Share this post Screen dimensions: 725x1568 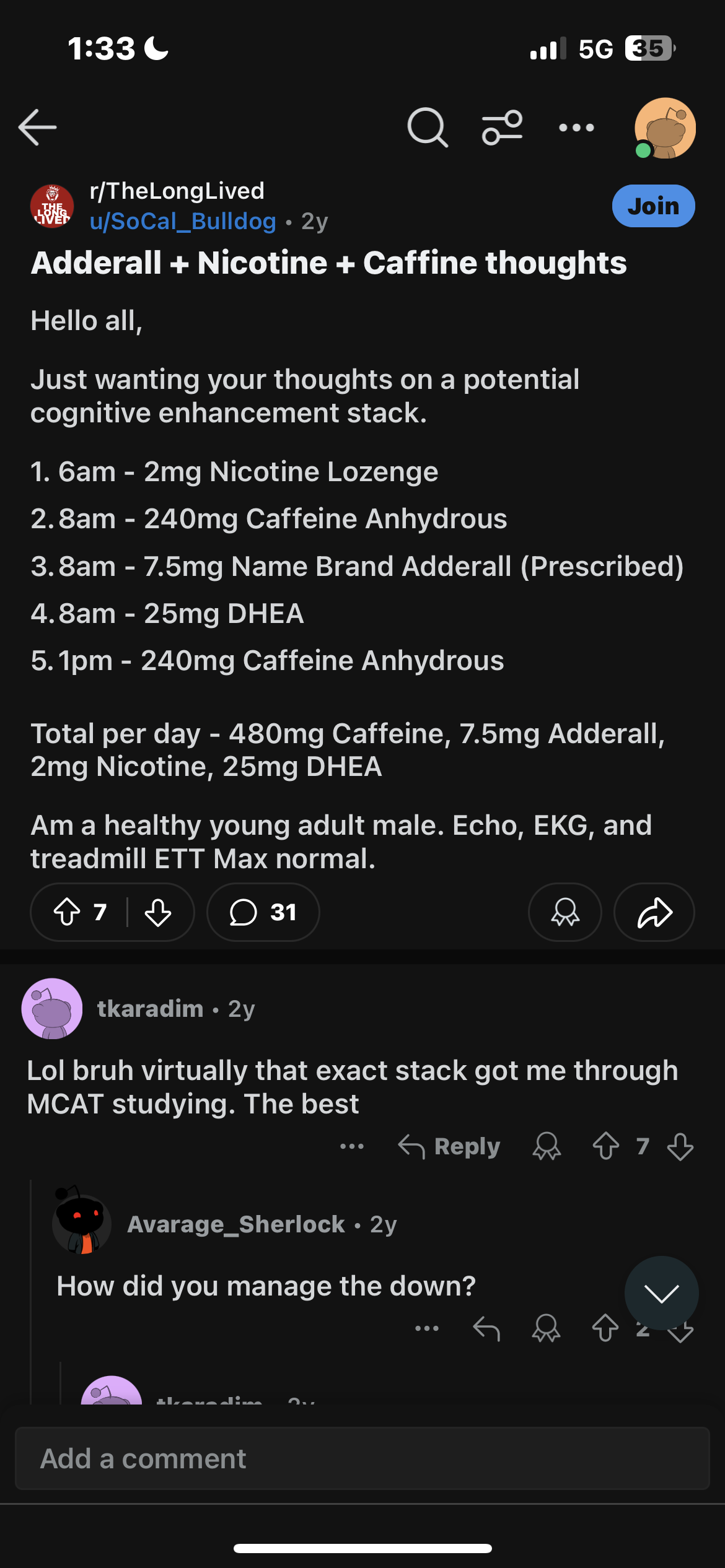(x=654, y=912)
